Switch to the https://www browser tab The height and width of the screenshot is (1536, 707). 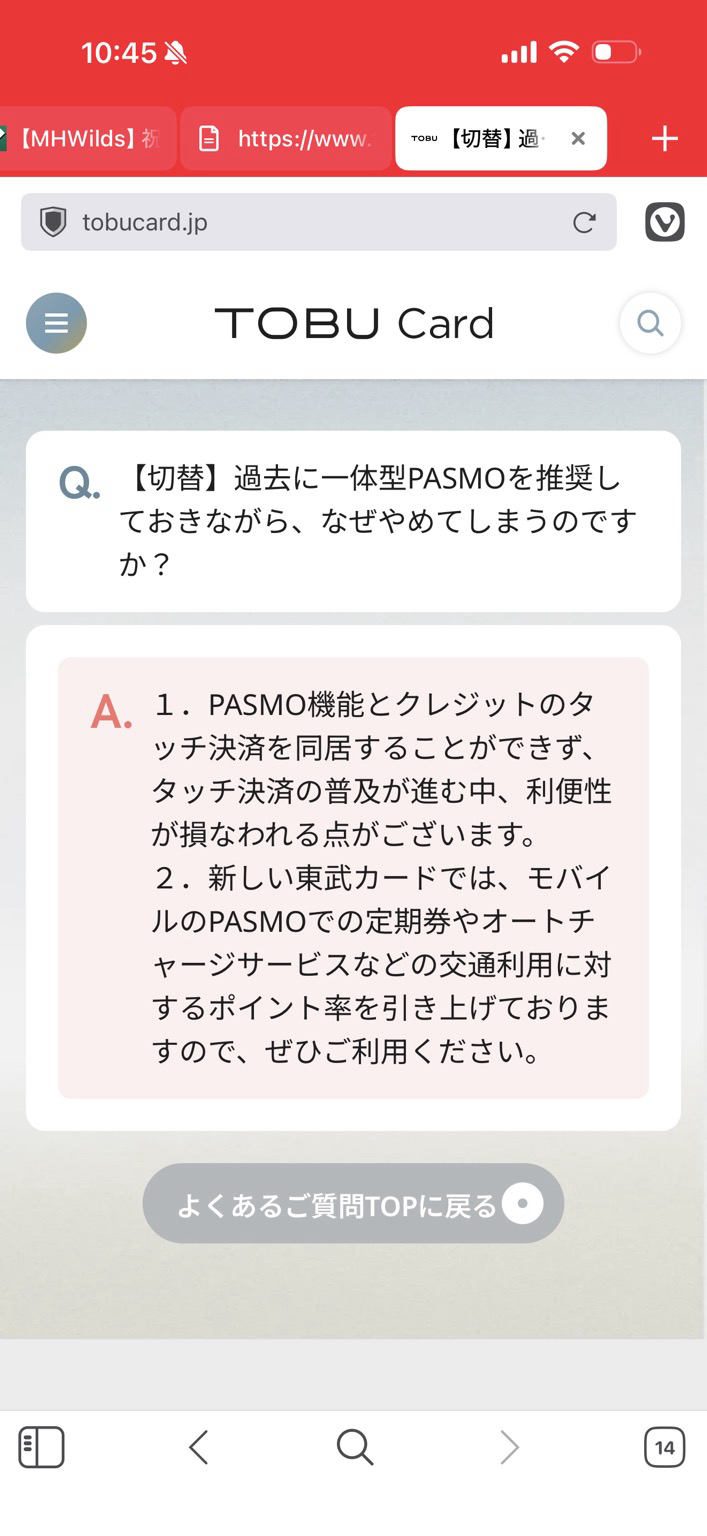(x=286, y=138)
